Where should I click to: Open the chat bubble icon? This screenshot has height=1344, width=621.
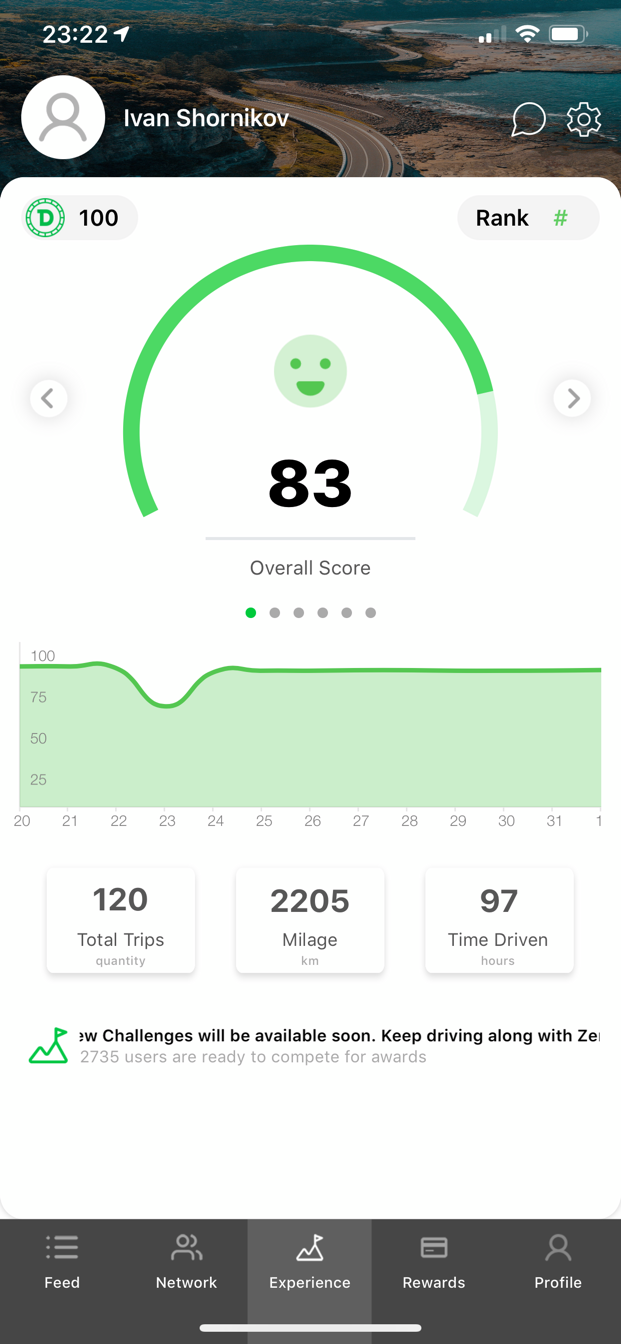click(528, 119)
